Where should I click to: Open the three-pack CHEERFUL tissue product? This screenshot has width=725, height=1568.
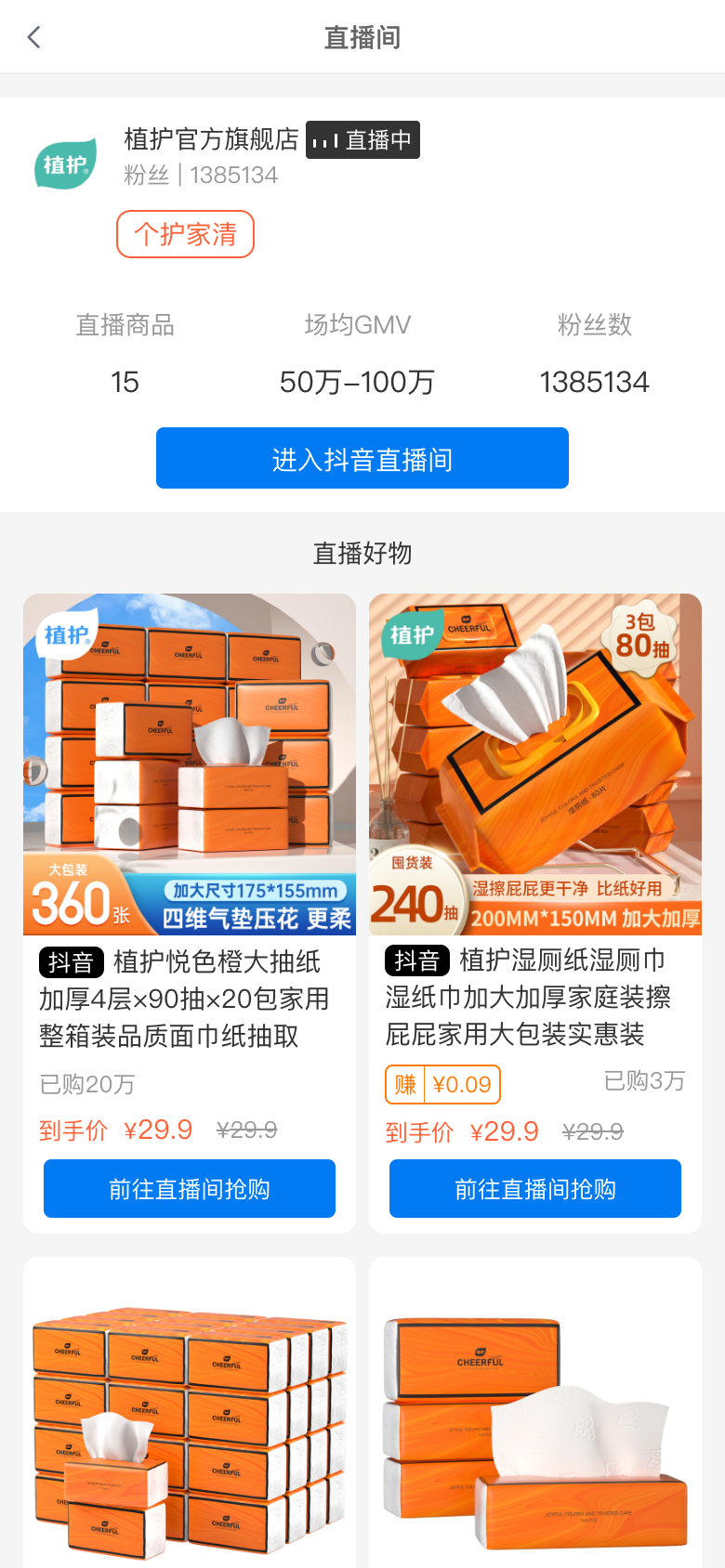pos(534,1421)
